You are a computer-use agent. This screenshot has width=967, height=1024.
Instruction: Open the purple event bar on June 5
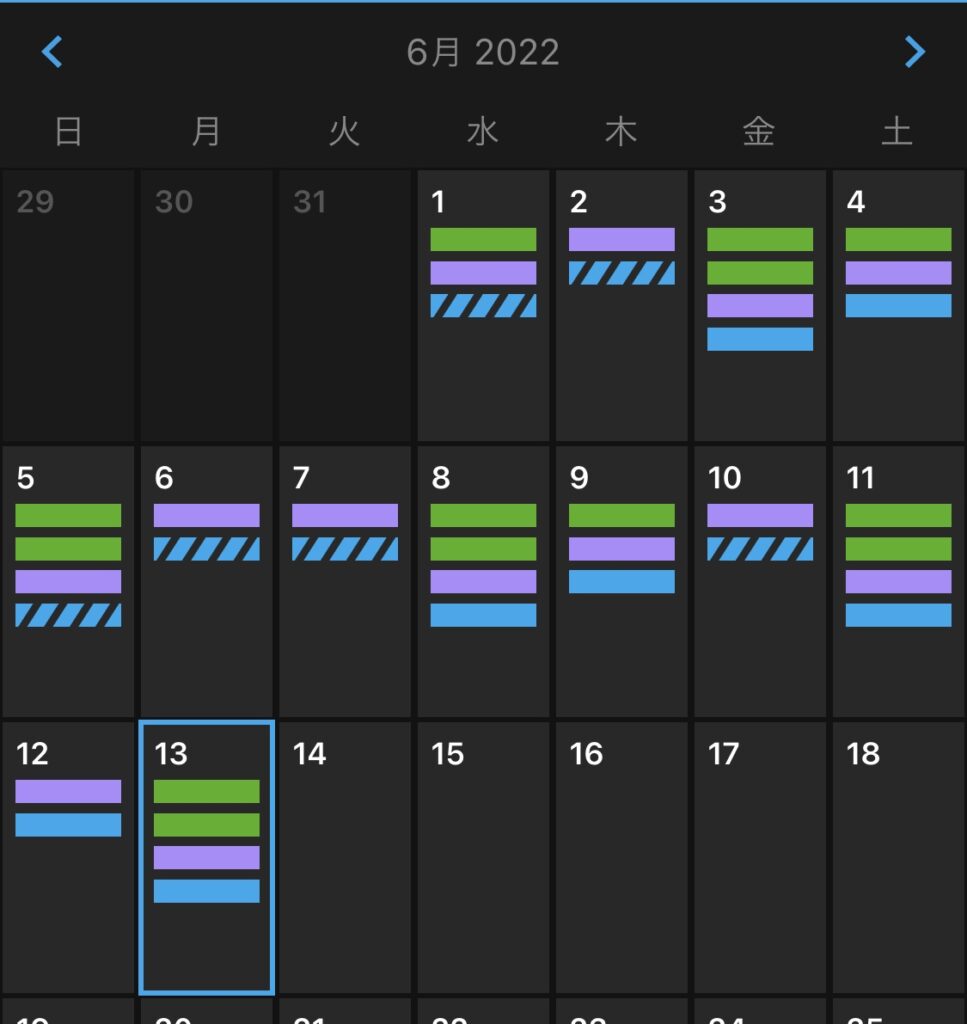coord(68,581)
